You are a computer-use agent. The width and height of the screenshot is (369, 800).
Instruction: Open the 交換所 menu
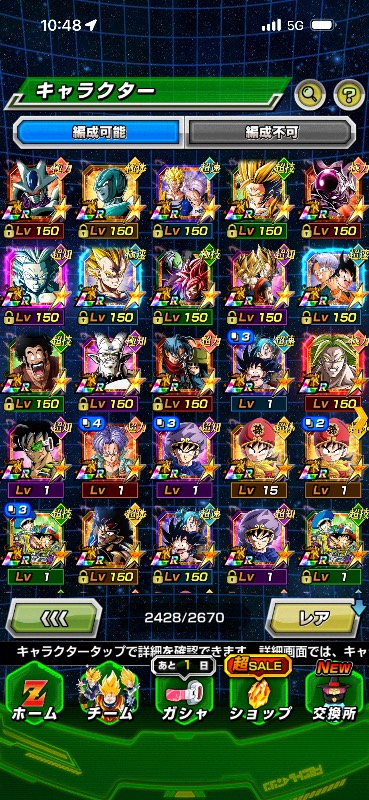coord(335,695)
